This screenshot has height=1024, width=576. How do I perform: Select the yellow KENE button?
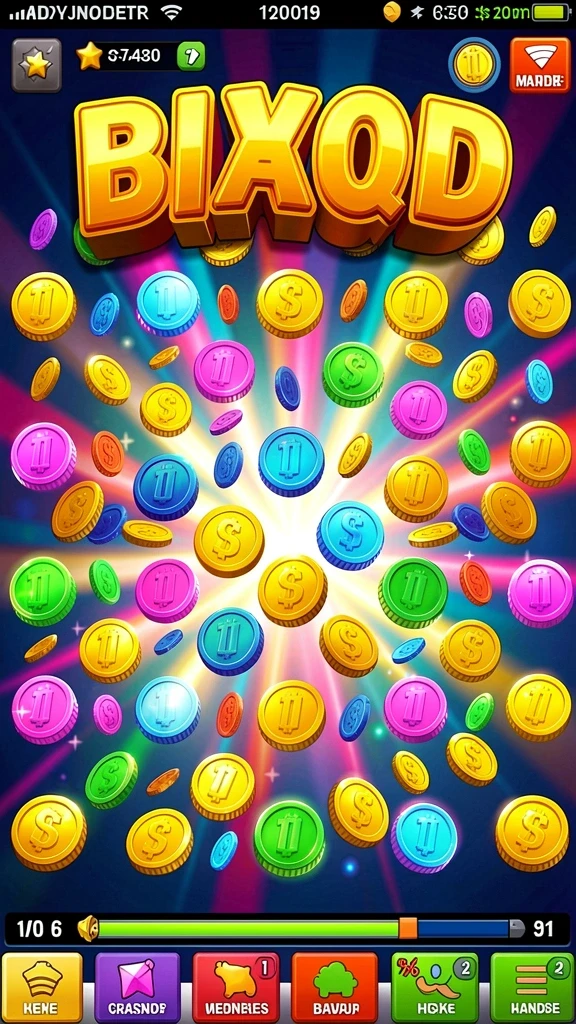point(42,987)
